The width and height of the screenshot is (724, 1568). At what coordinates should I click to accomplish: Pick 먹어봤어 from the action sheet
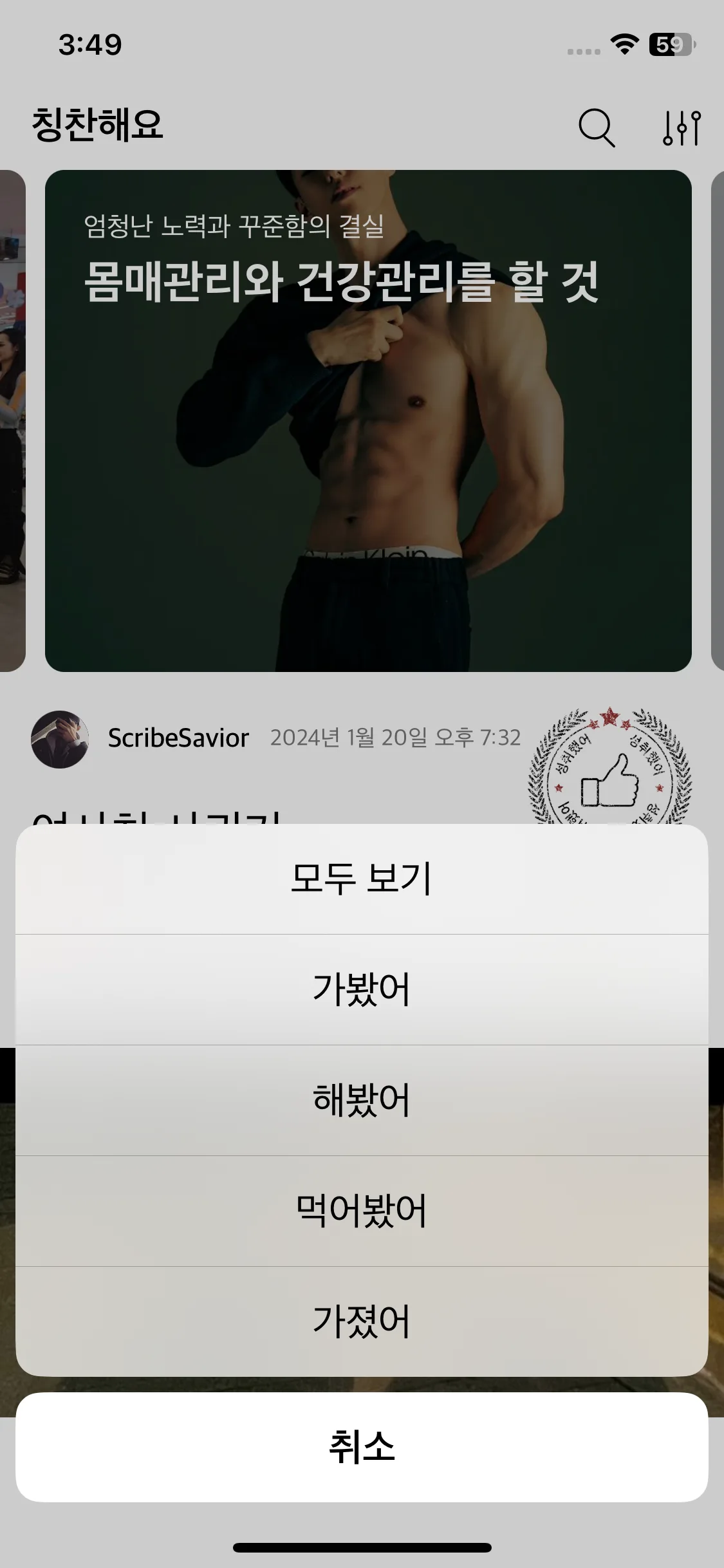tap(362, 1211)
